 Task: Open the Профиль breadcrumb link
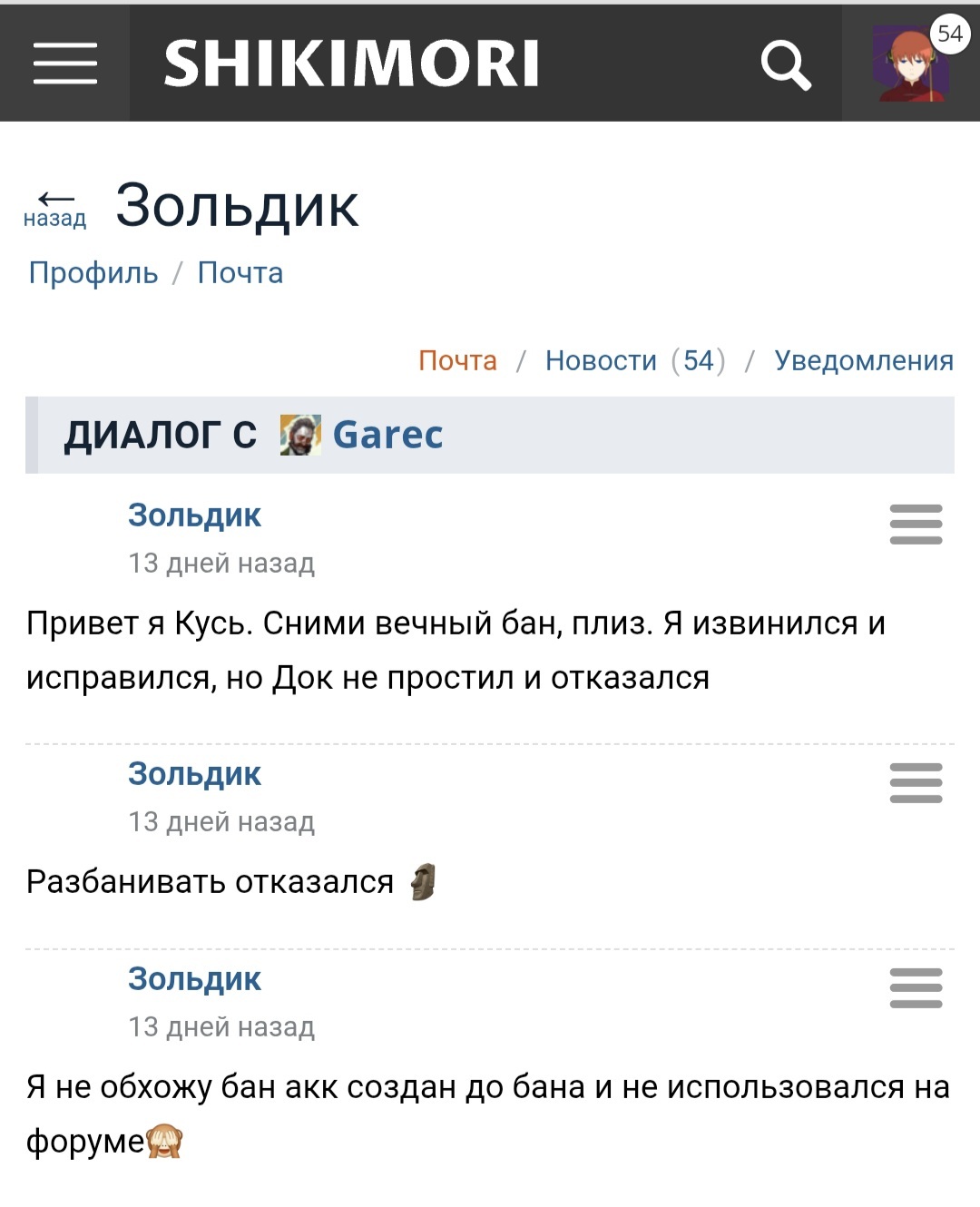(93, 272)
